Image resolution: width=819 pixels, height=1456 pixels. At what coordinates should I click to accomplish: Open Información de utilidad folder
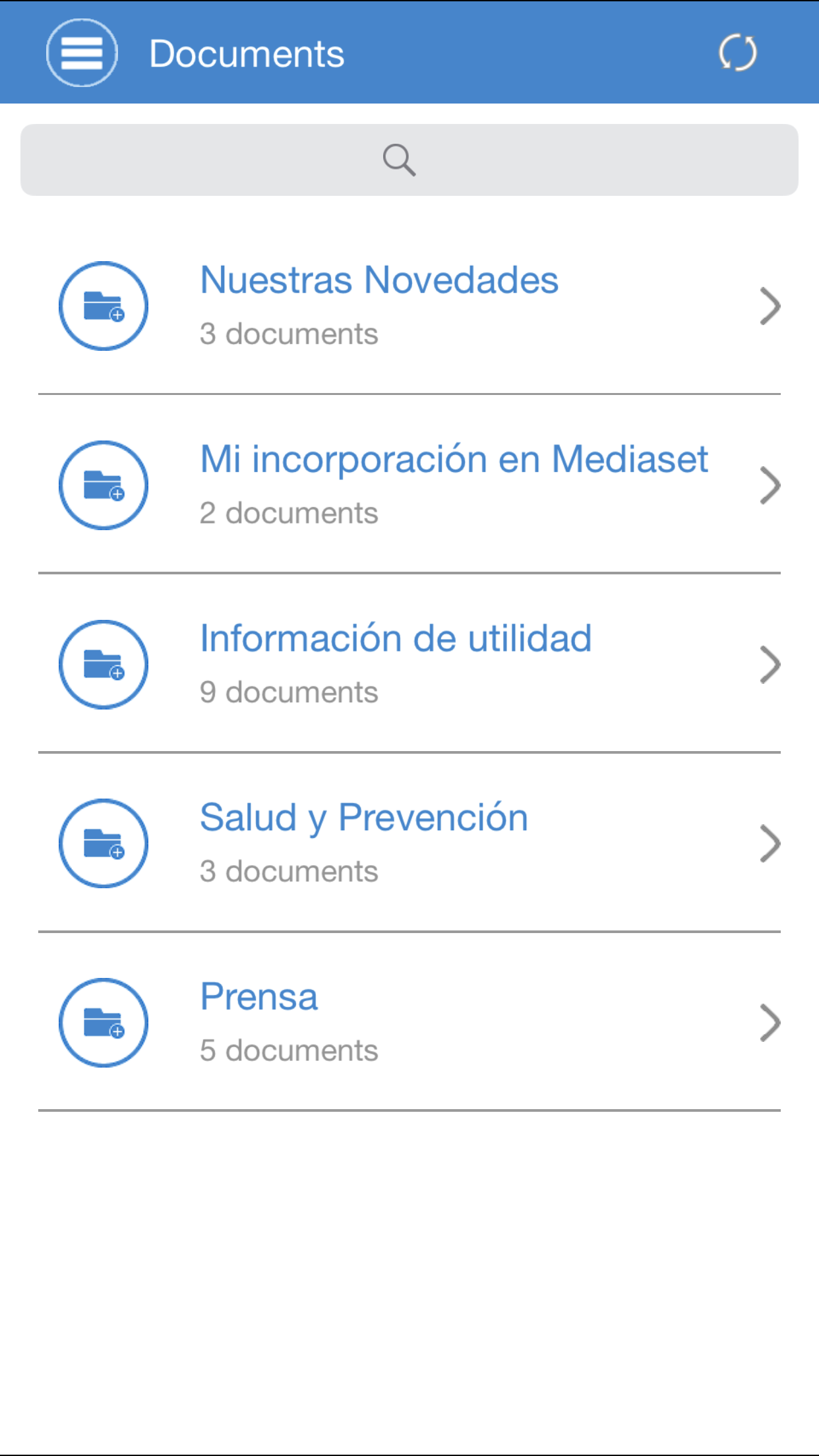pos(409,664)
